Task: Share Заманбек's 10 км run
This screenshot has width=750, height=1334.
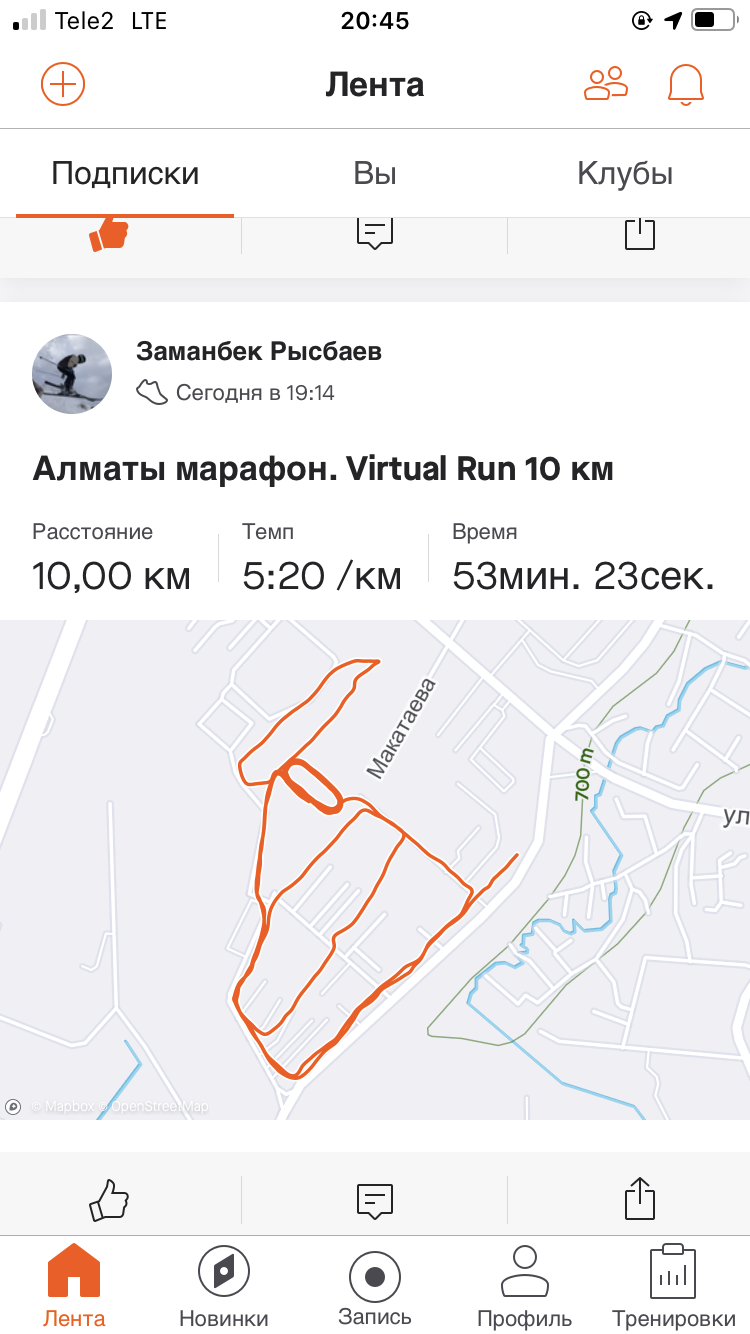Action: (x=639, y=1198)
